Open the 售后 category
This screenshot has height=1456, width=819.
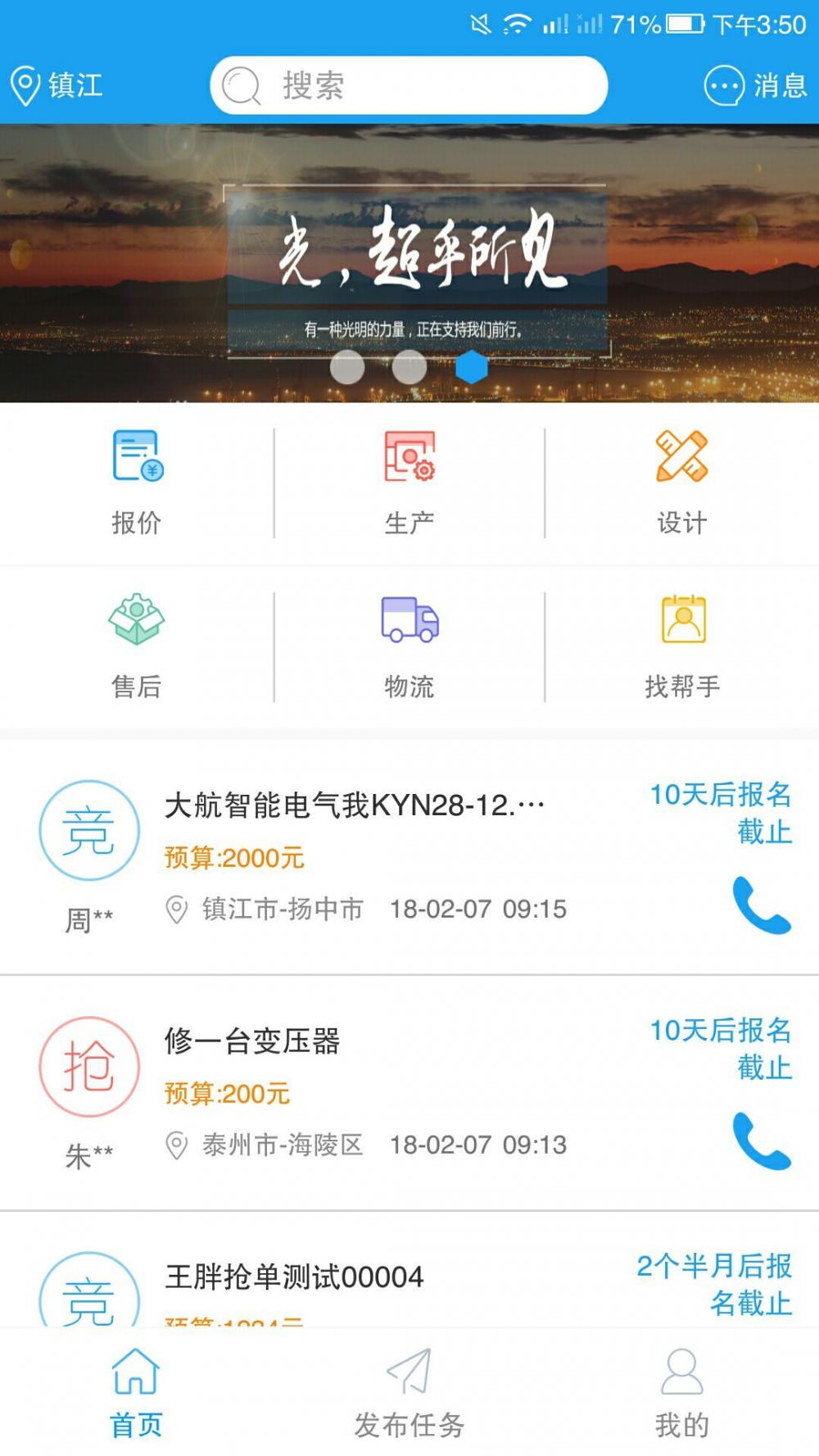pyautogui.click(x=137, y=647)
